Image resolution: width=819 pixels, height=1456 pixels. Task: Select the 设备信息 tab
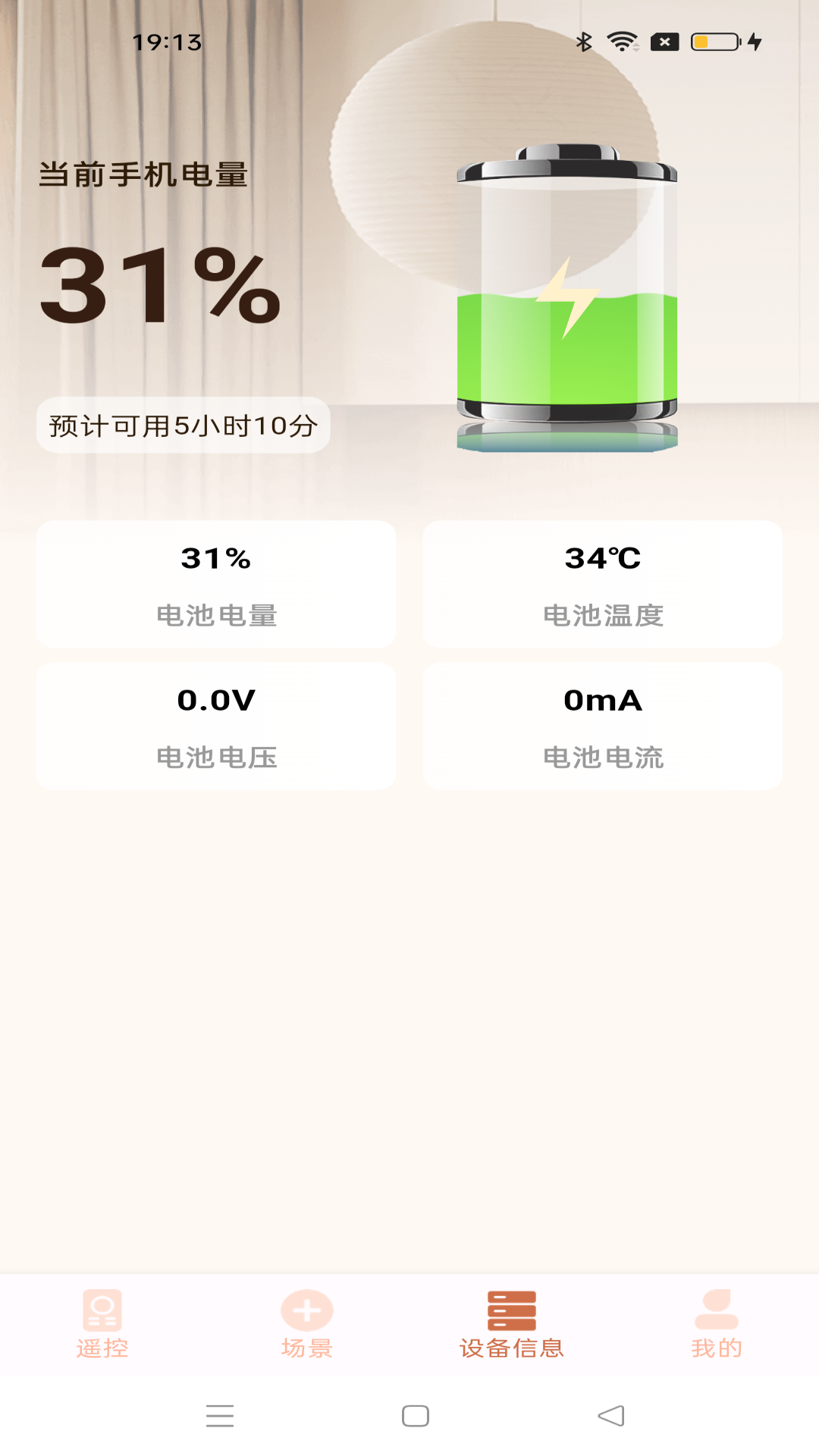tap(512, 1324)
